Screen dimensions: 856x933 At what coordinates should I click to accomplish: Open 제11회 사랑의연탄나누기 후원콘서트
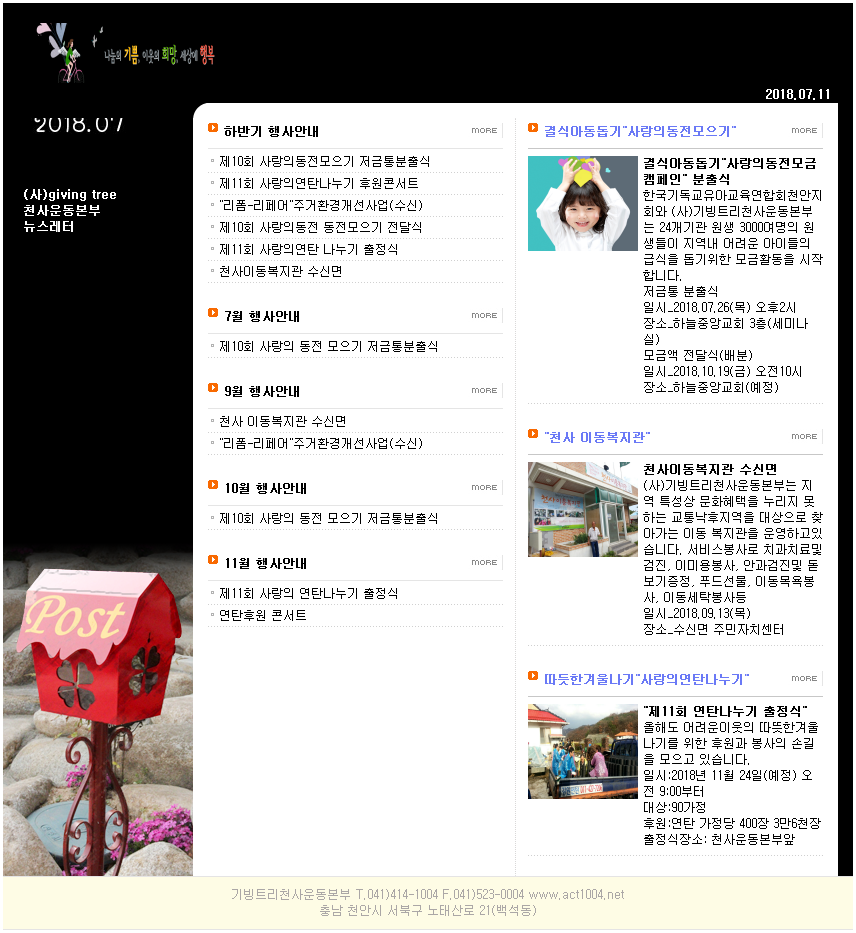(x=318, y=183)
